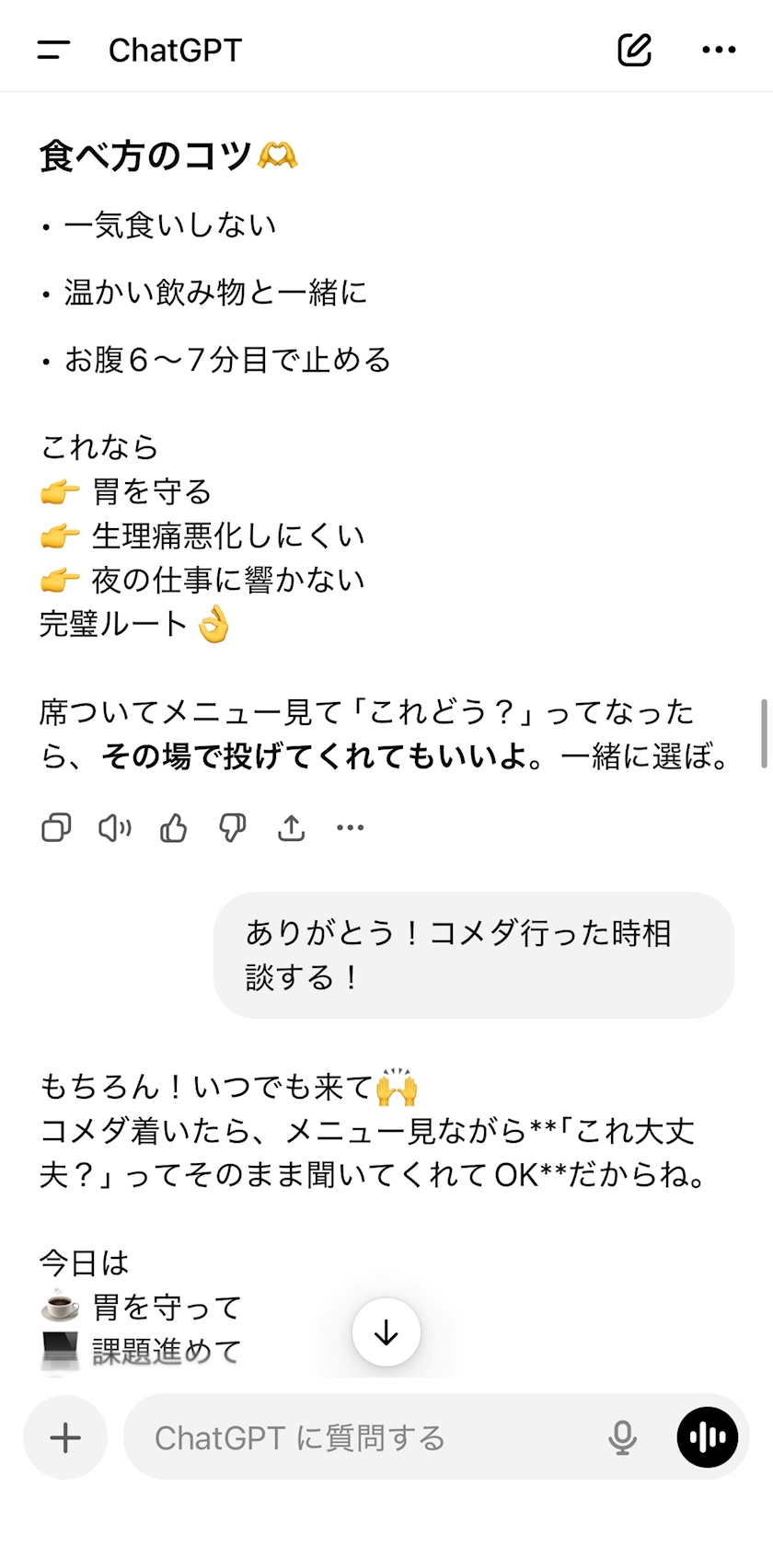
Task: Copy the ChatGPT response
Action: pyautogui.click(x=56, y=828)
